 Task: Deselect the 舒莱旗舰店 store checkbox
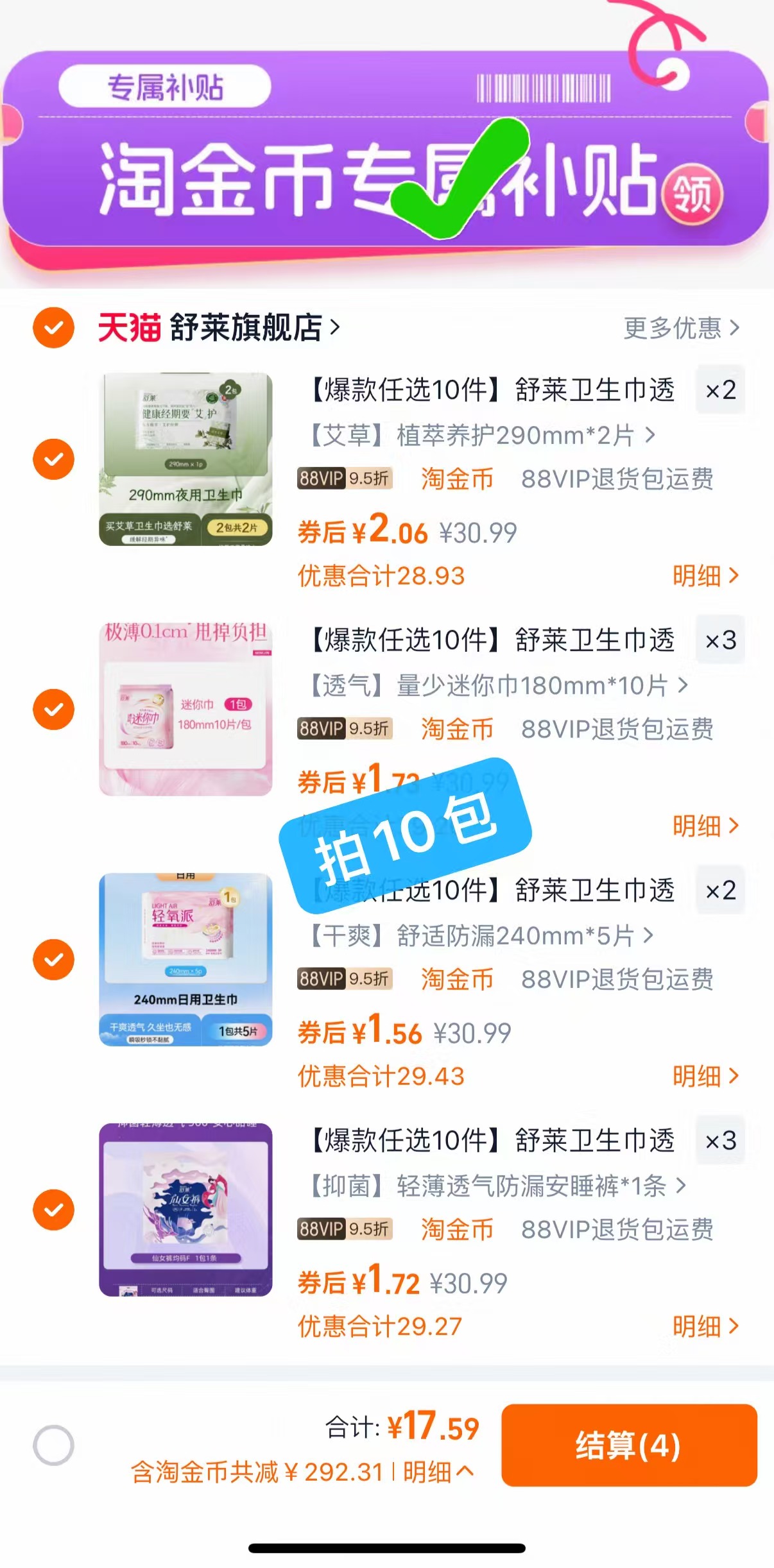(x=53, y=327)
